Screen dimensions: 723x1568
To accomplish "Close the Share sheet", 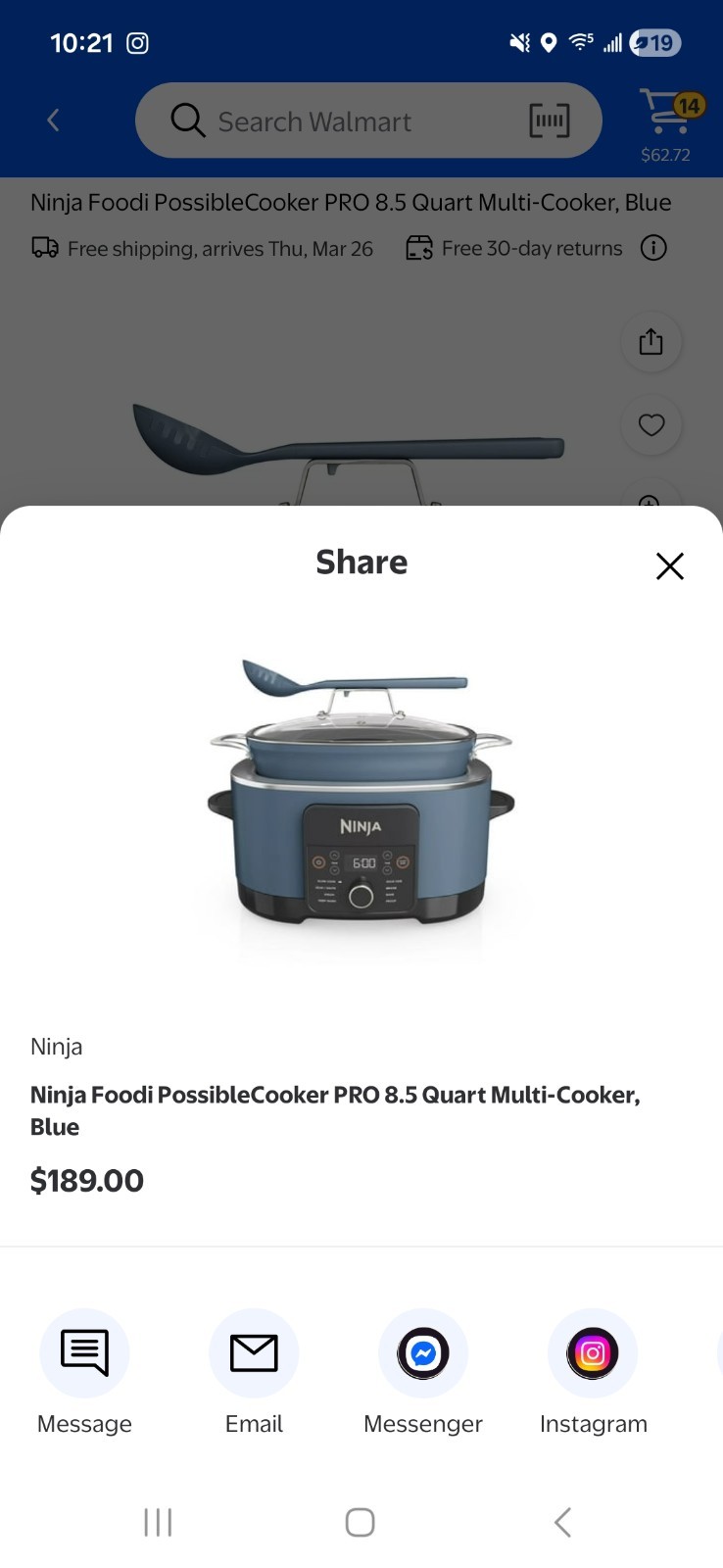I will point(670,565).
